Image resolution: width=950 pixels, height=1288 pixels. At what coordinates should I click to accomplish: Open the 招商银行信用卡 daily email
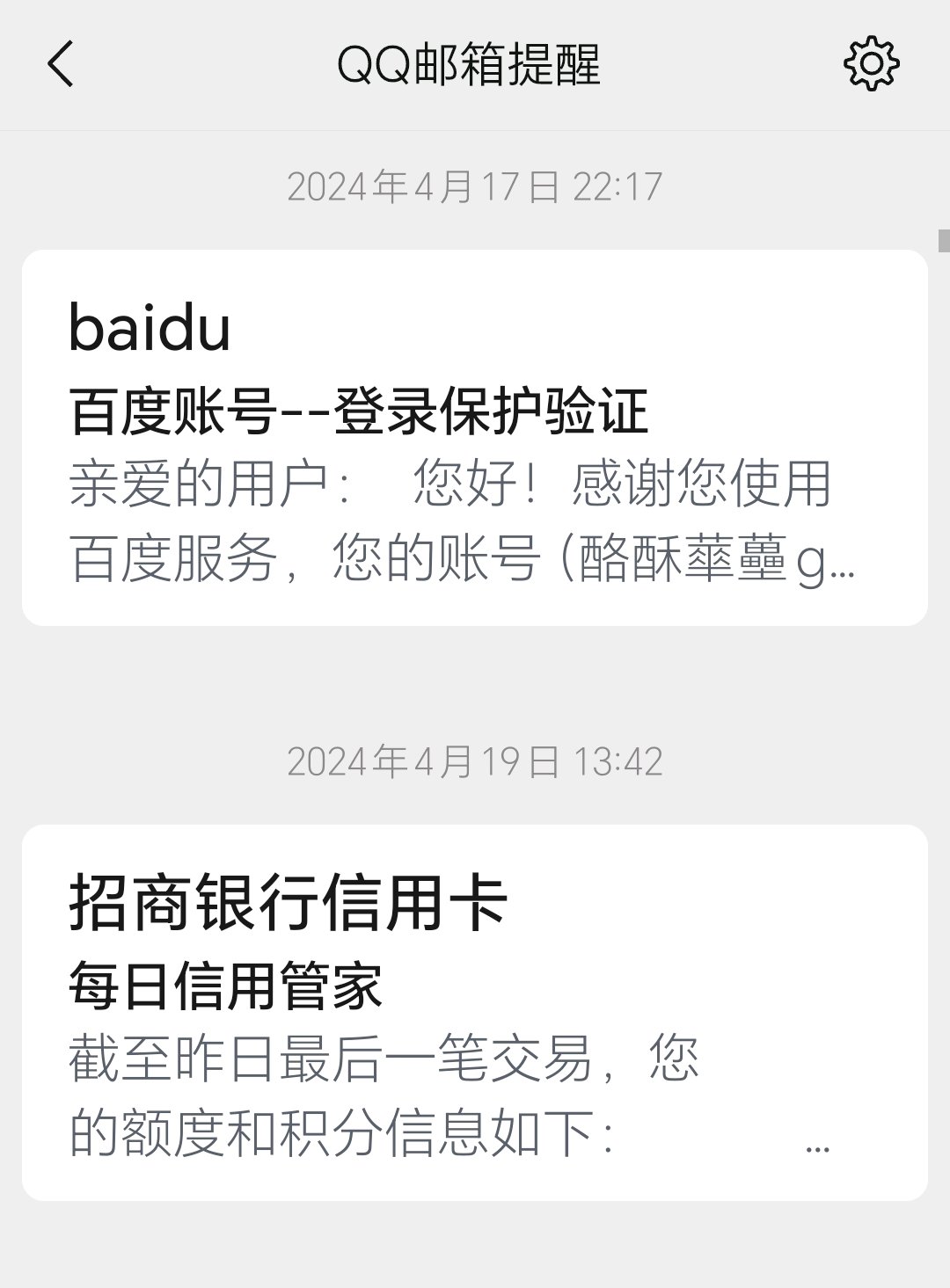pos(475,1012)
